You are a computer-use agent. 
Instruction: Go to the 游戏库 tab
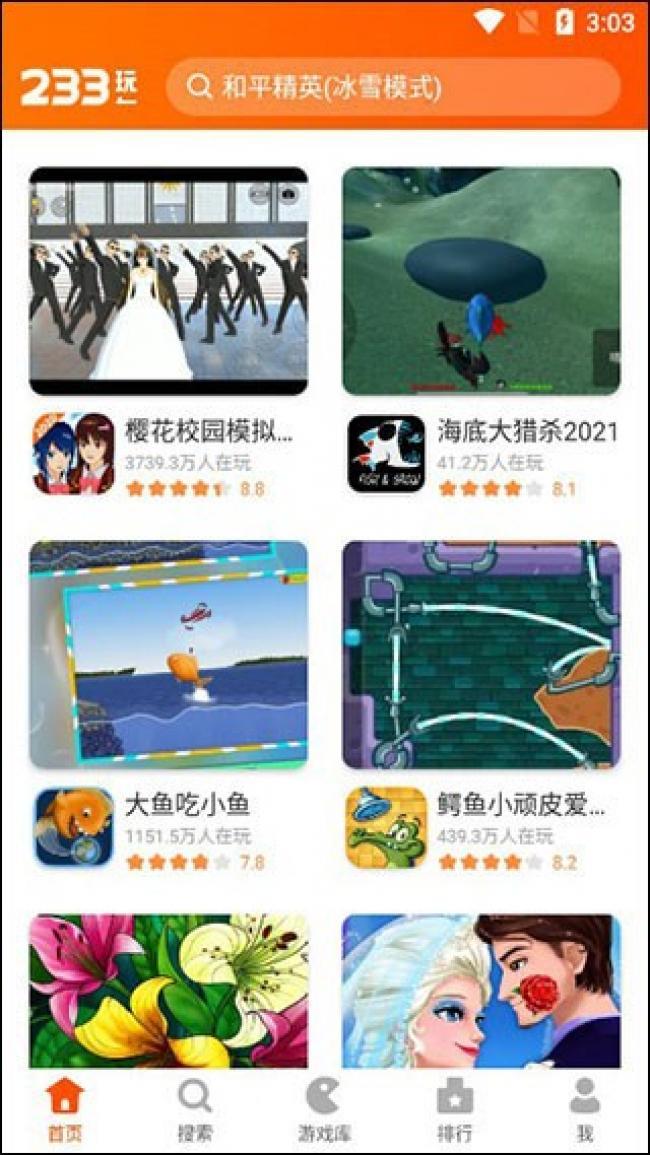[x=324, y=1110]
